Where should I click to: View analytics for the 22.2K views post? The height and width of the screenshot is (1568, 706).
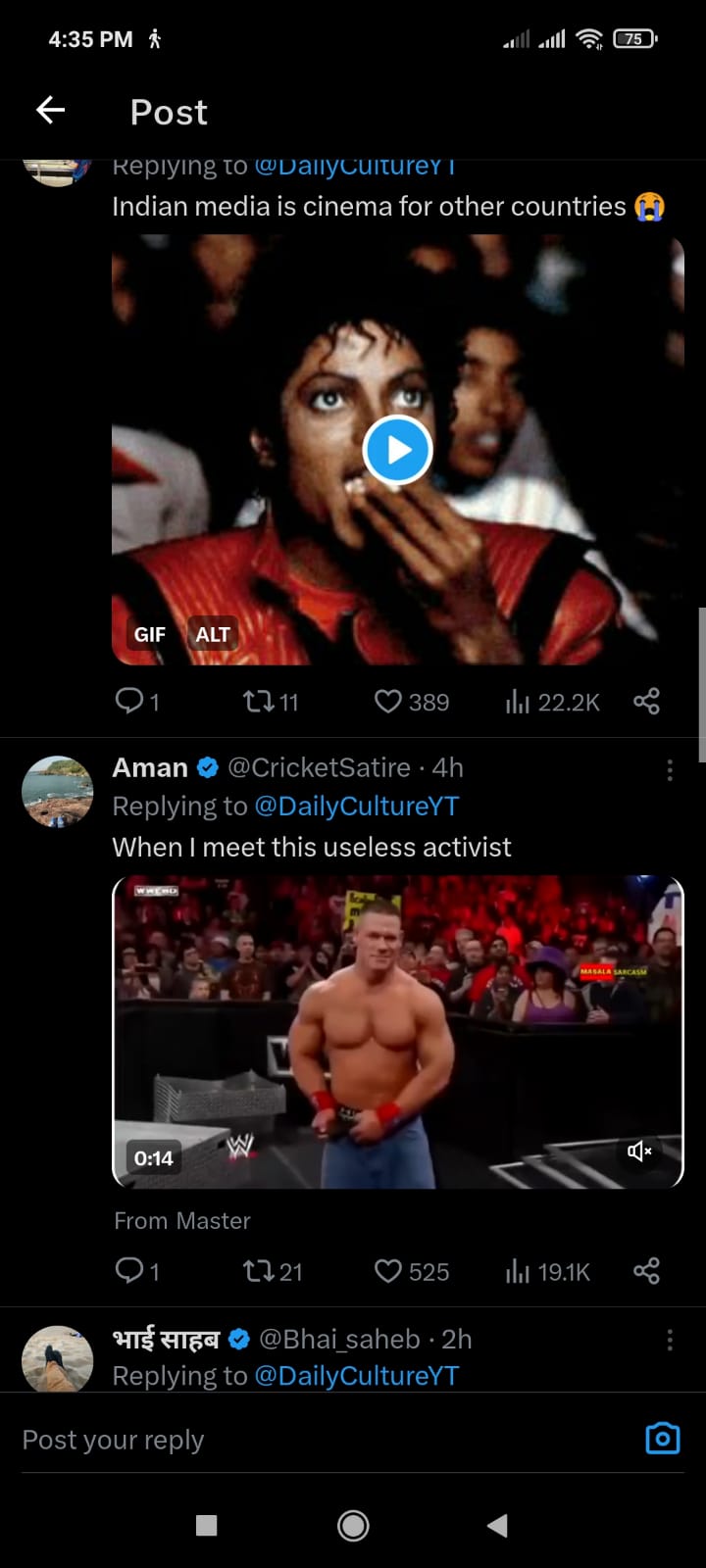[552, 701]
